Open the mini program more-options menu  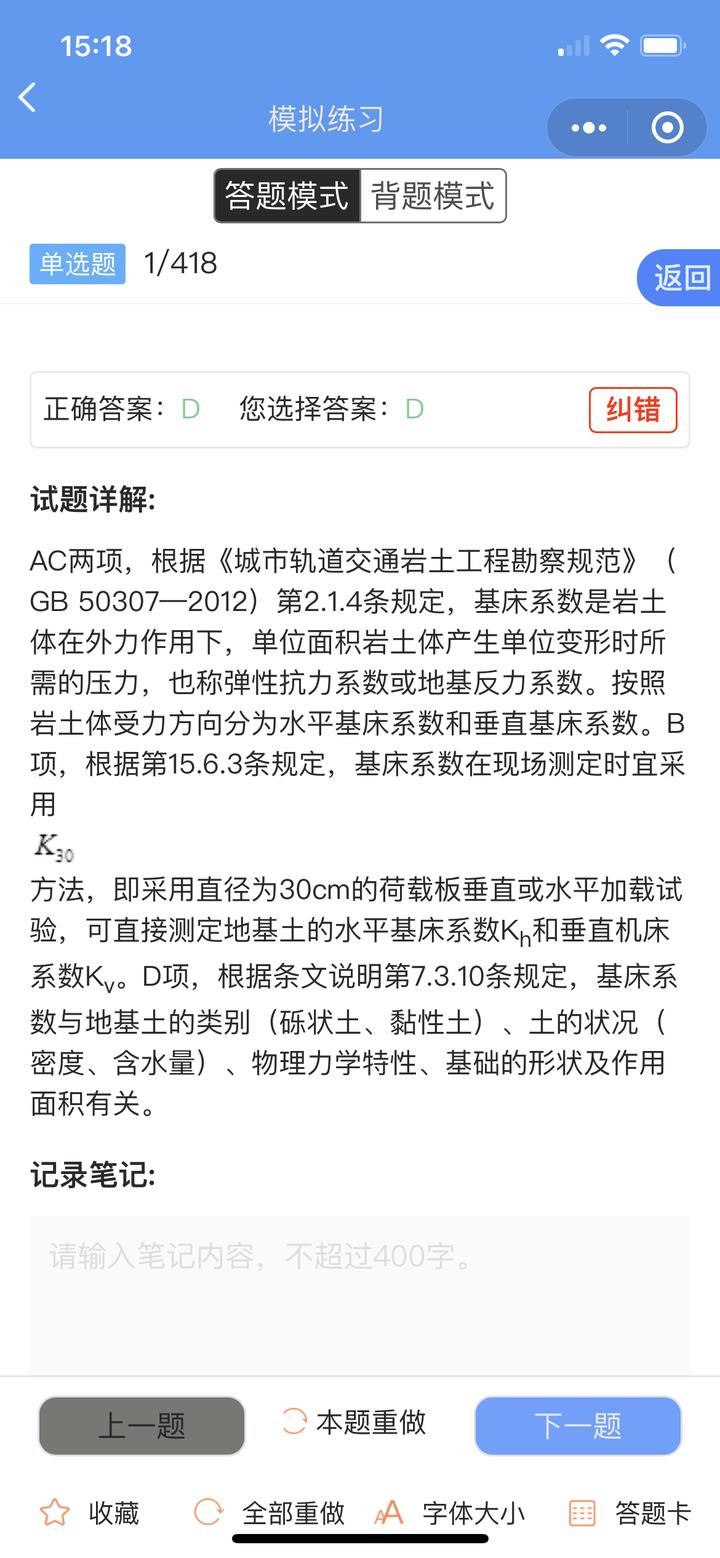coord(588,128)
